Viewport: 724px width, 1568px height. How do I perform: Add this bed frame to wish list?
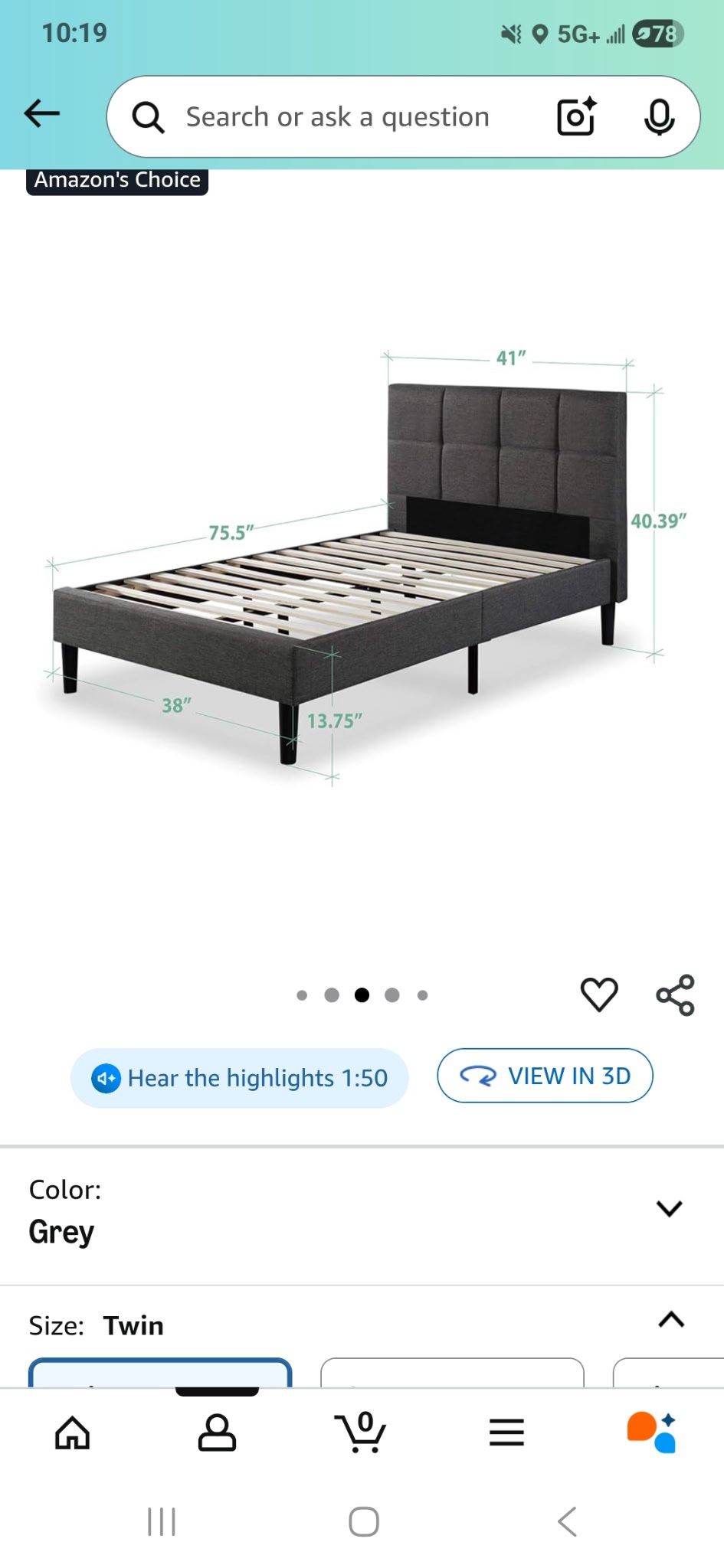pos(599,995)
